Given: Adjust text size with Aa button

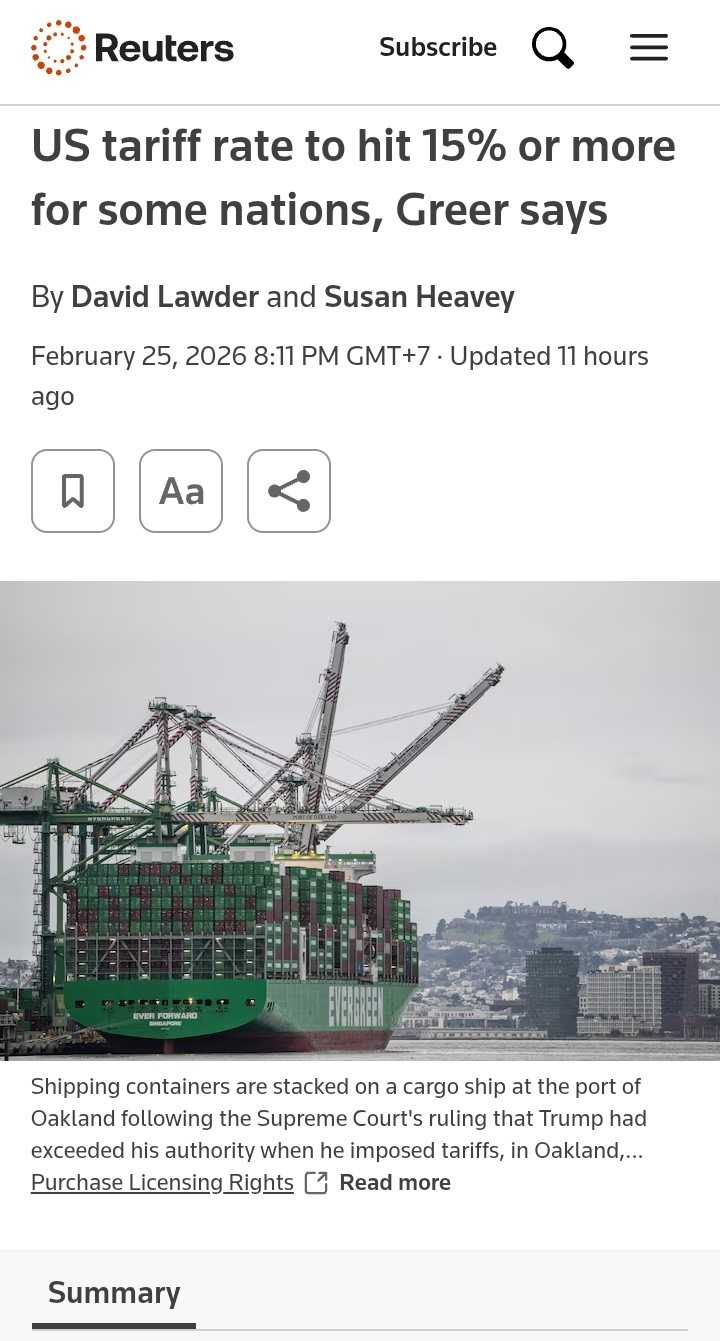Looking at the screenshot, I should [181, 491].
